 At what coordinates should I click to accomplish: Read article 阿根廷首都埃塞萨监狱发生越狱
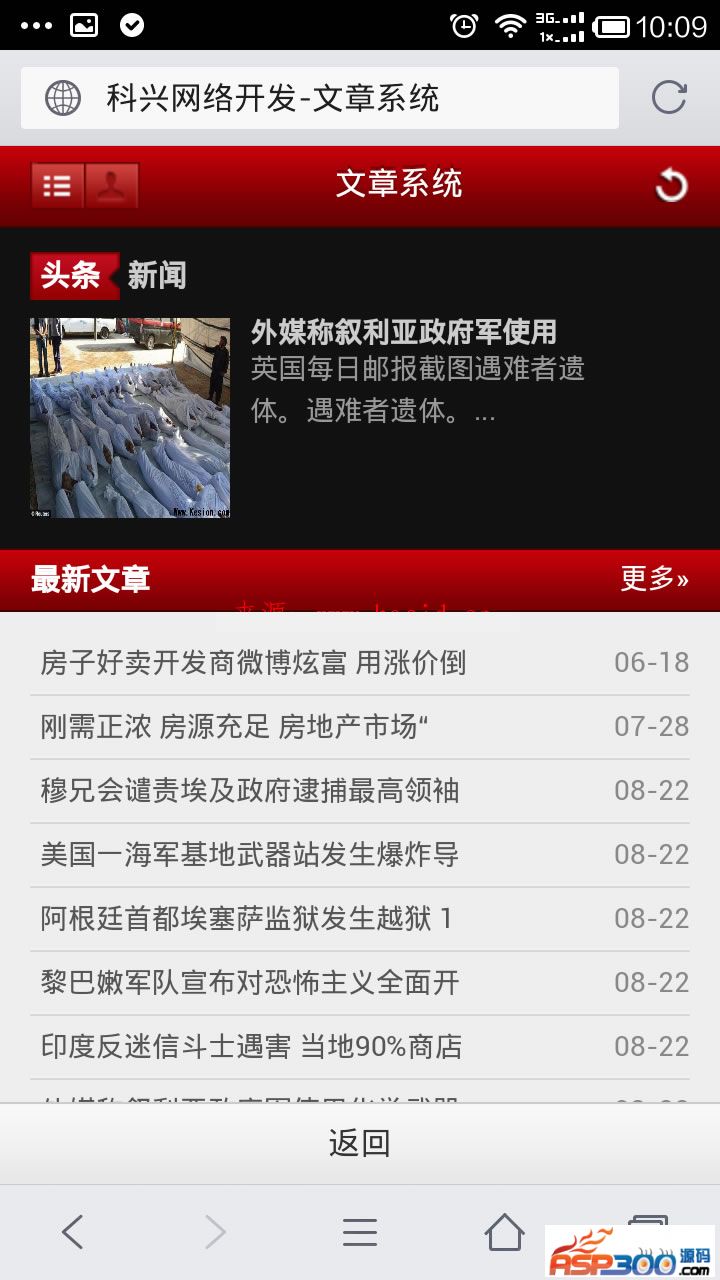(x=247, y=919)
